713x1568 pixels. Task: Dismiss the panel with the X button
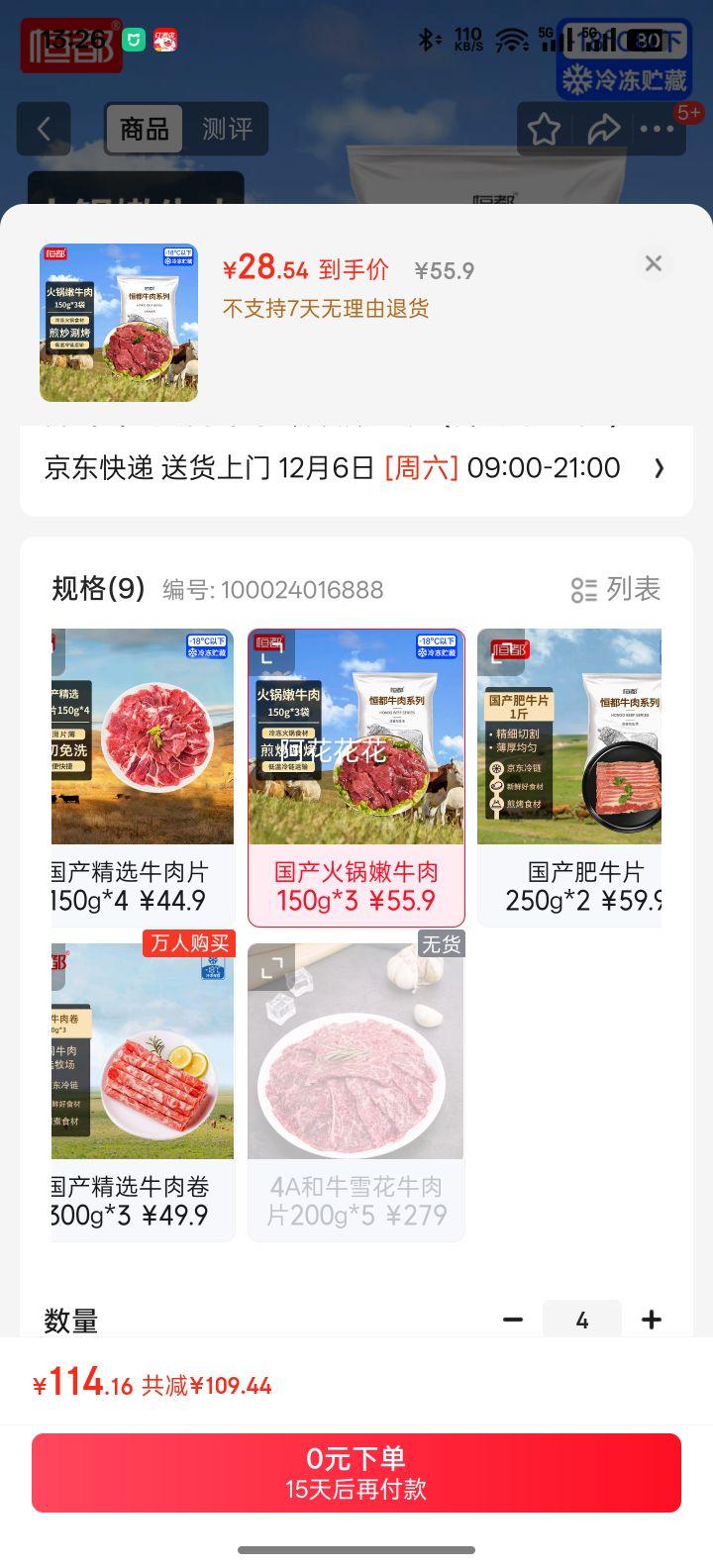[653, 263]
